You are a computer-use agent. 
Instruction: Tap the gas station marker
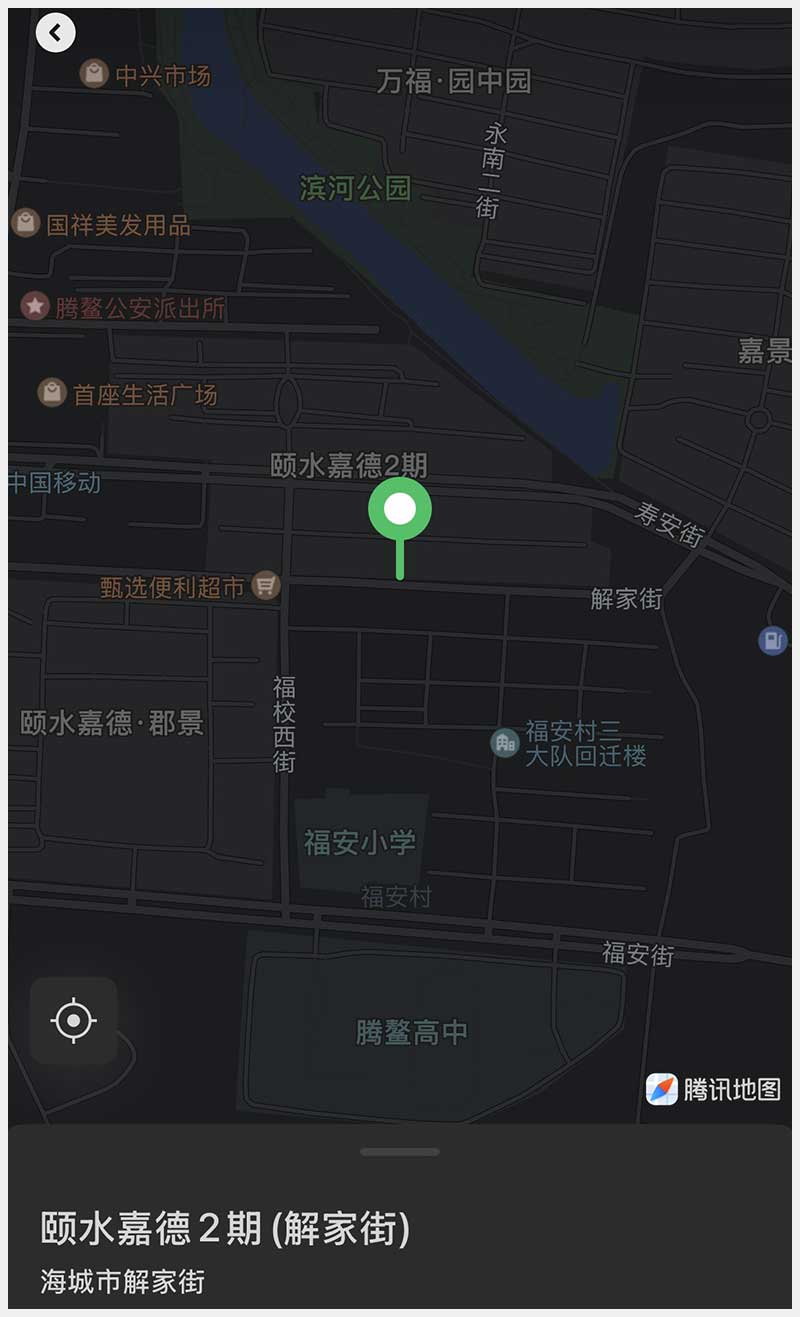(x=773, y=640)
